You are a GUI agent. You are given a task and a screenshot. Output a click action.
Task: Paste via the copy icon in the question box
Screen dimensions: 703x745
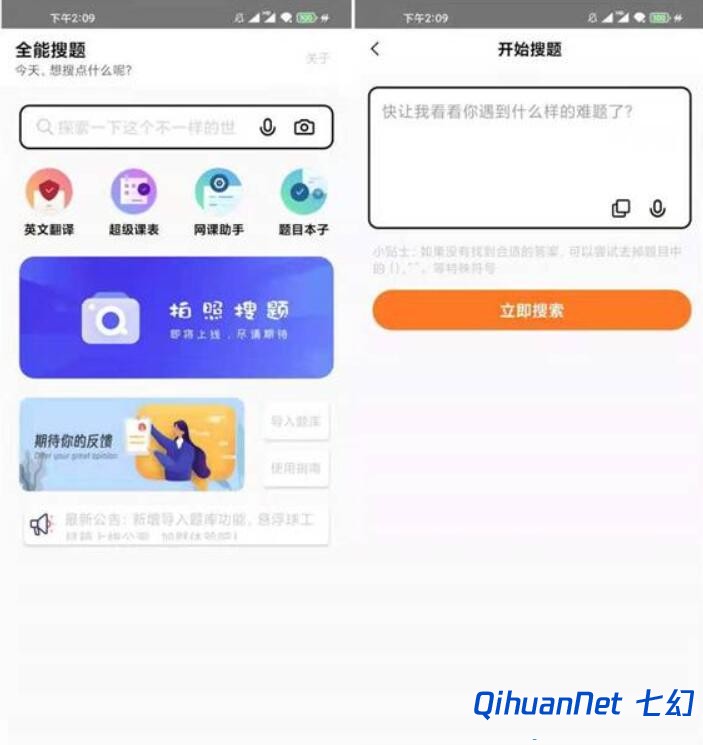621,208
